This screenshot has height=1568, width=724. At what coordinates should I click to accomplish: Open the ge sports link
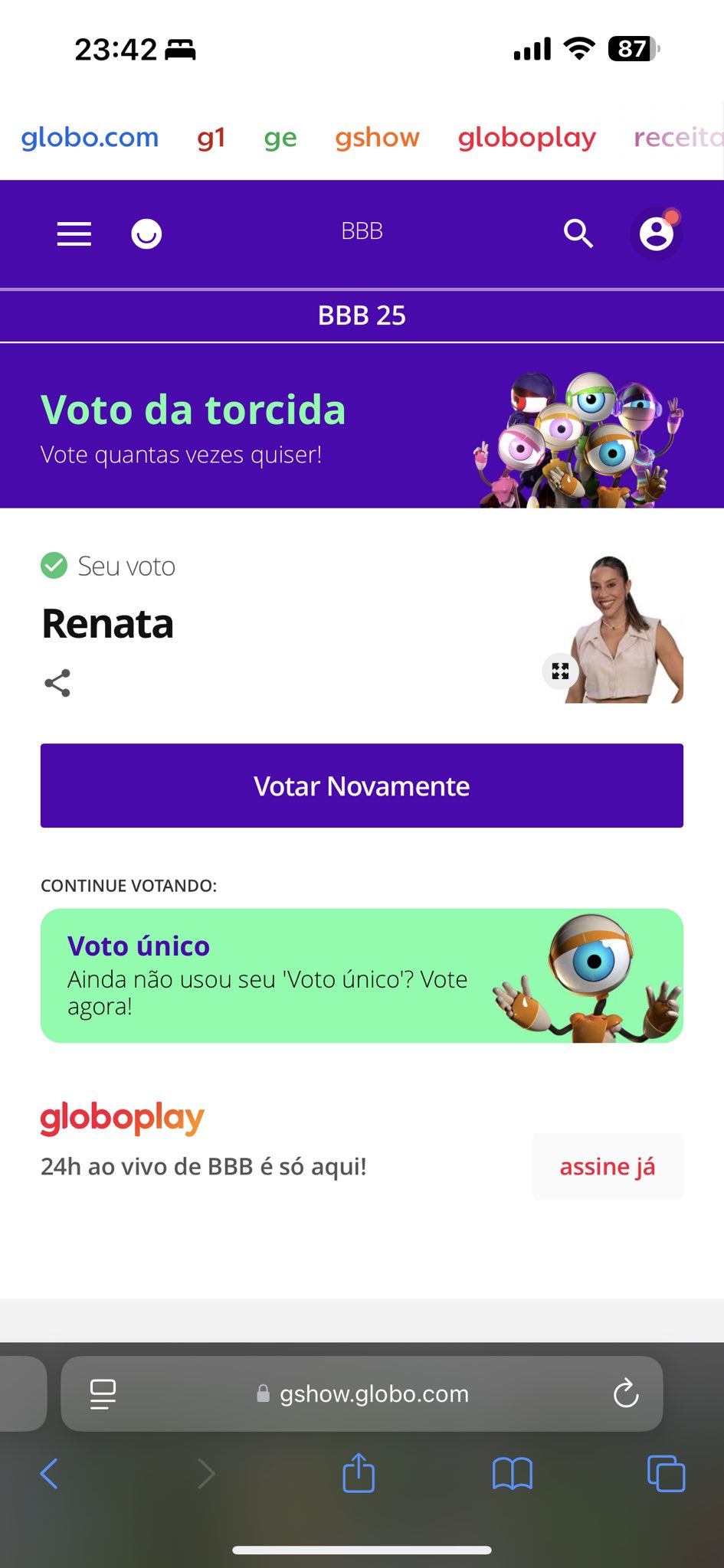coord(280,138)
